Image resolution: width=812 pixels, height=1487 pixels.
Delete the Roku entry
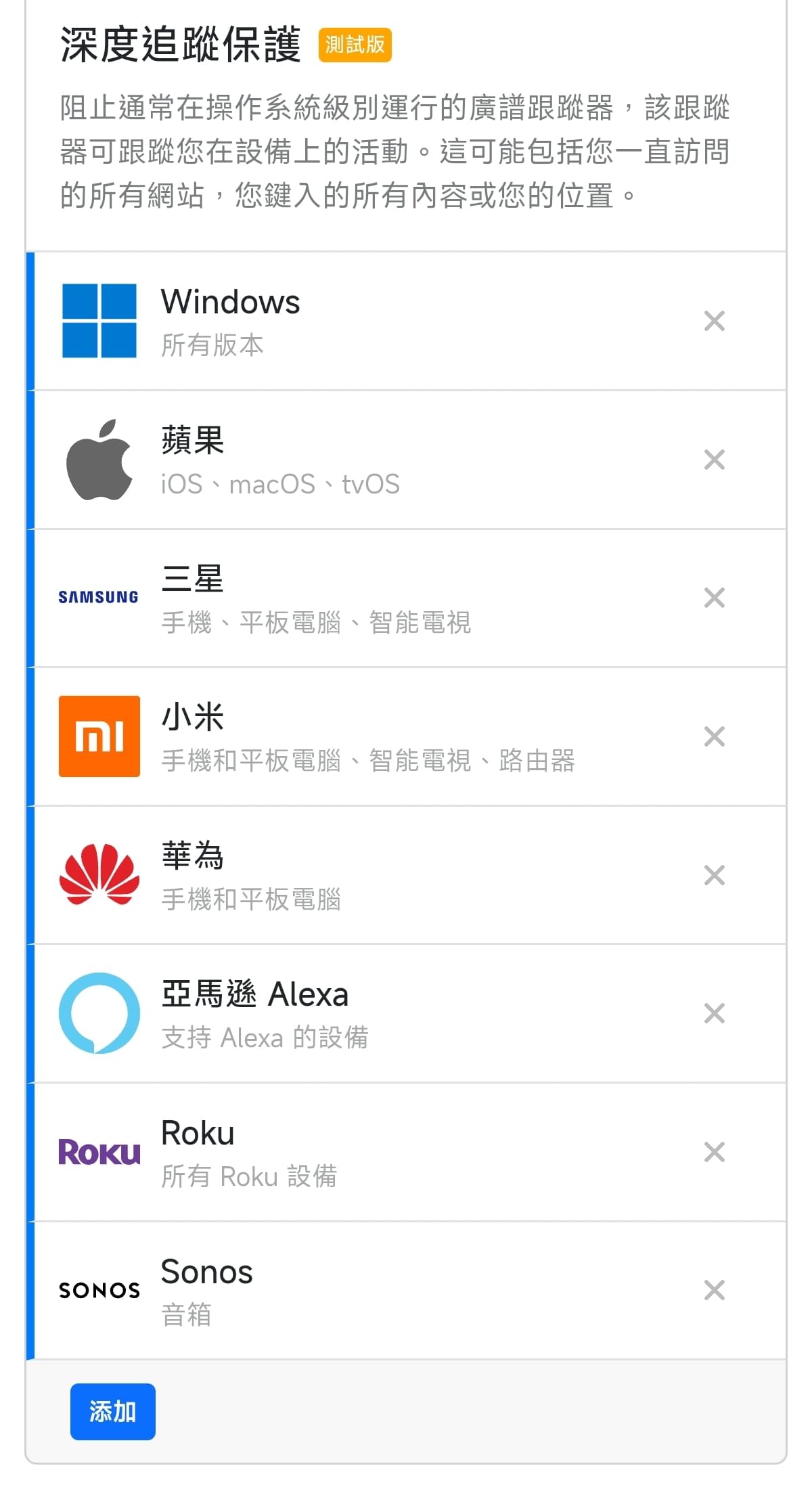714,1152
